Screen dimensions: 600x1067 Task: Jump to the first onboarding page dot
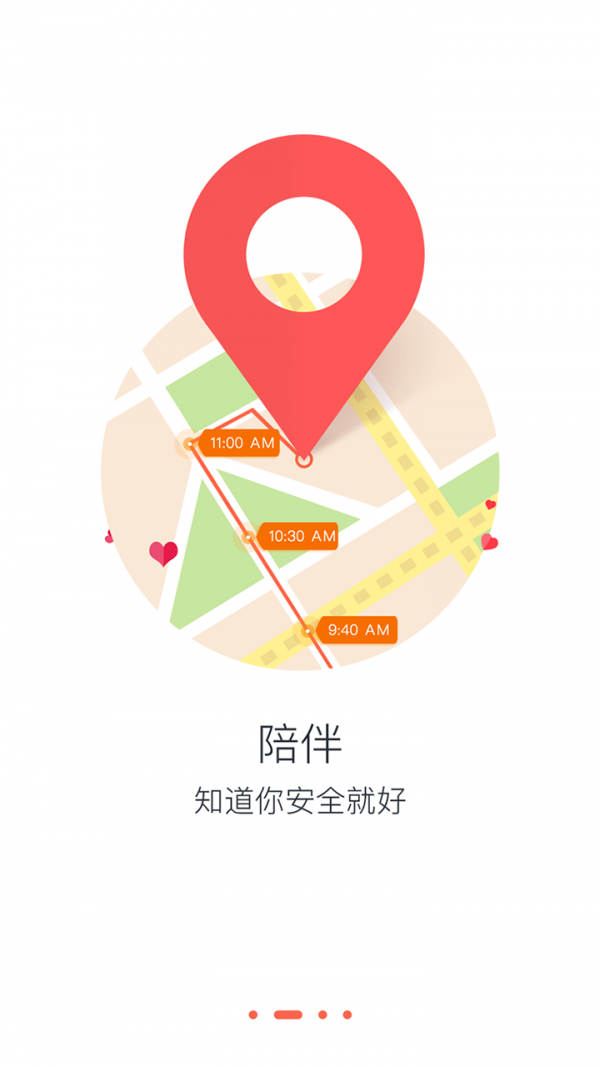(x=253, y=1014)
